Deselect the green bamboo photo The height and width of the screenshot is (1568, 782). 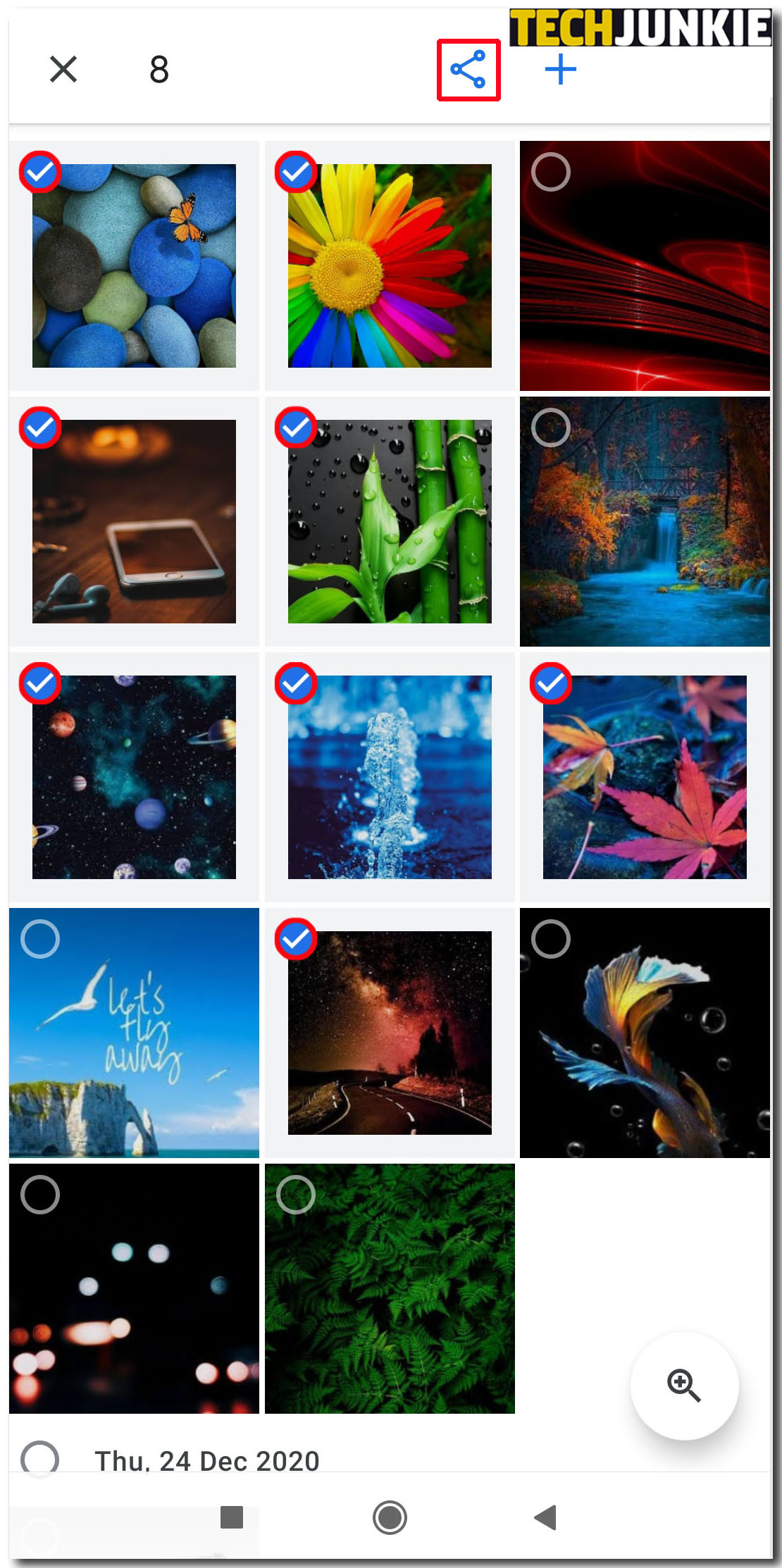tap(296, 428)
